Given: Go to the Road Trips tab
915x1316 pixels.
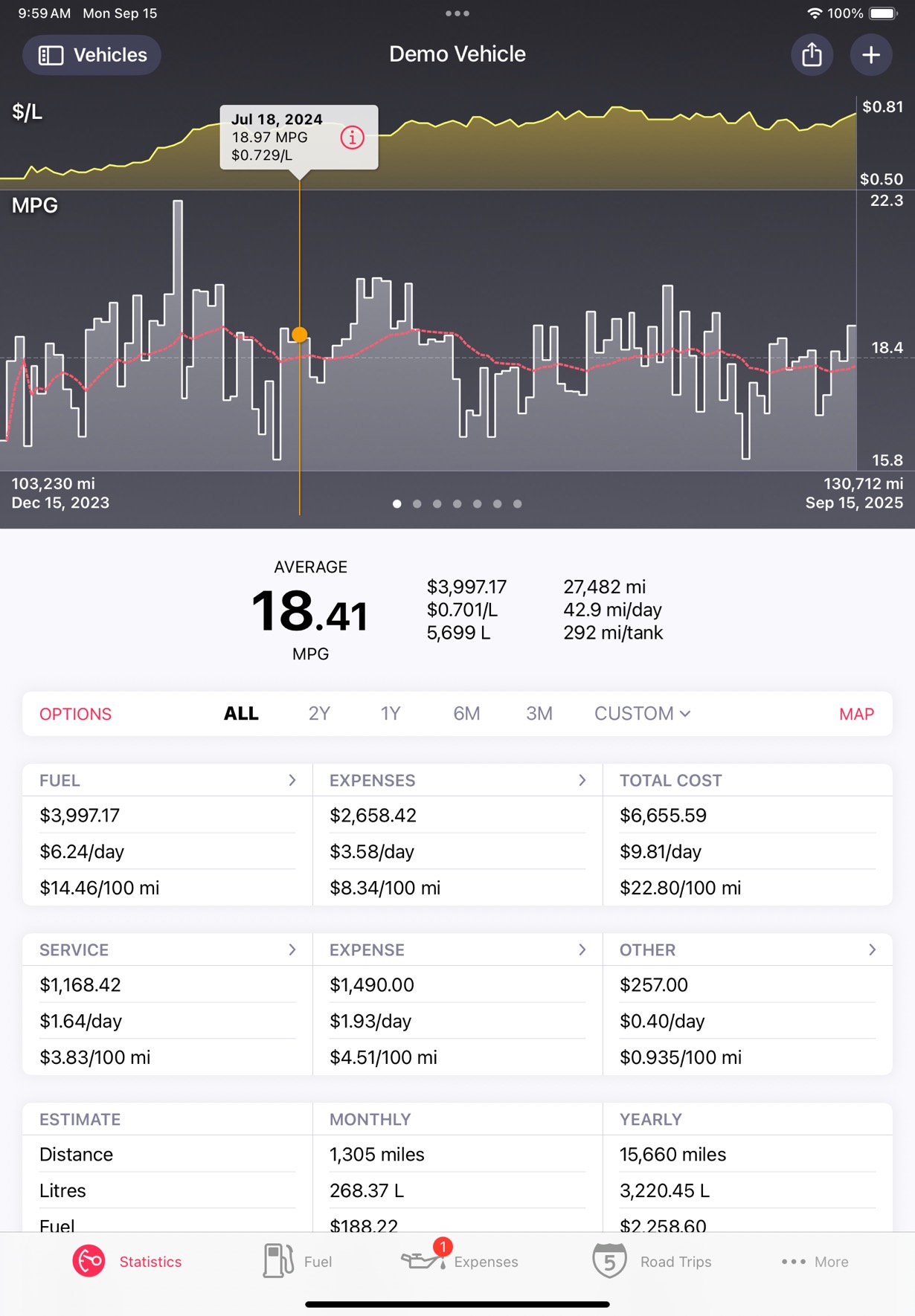Looking at the screenshot, I should (652, 1262).
